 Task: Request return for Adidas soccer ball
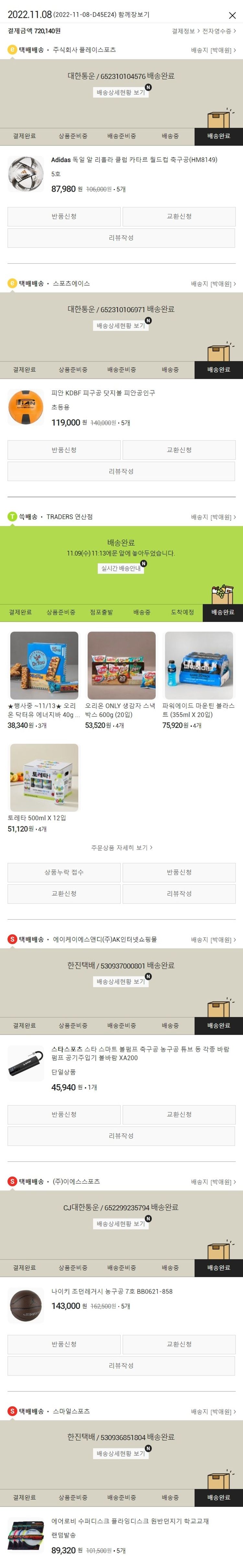64,217
